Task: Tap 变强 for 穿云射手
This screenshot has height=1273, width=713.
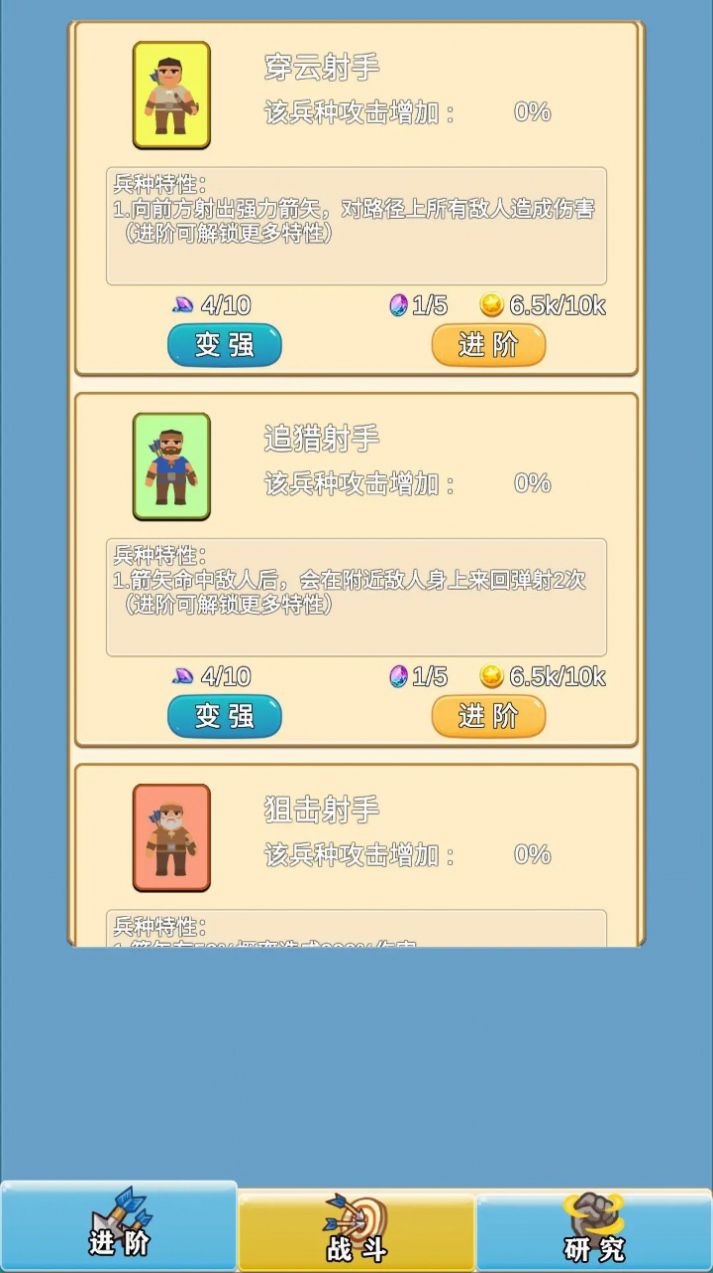Action: pos(224,345)
